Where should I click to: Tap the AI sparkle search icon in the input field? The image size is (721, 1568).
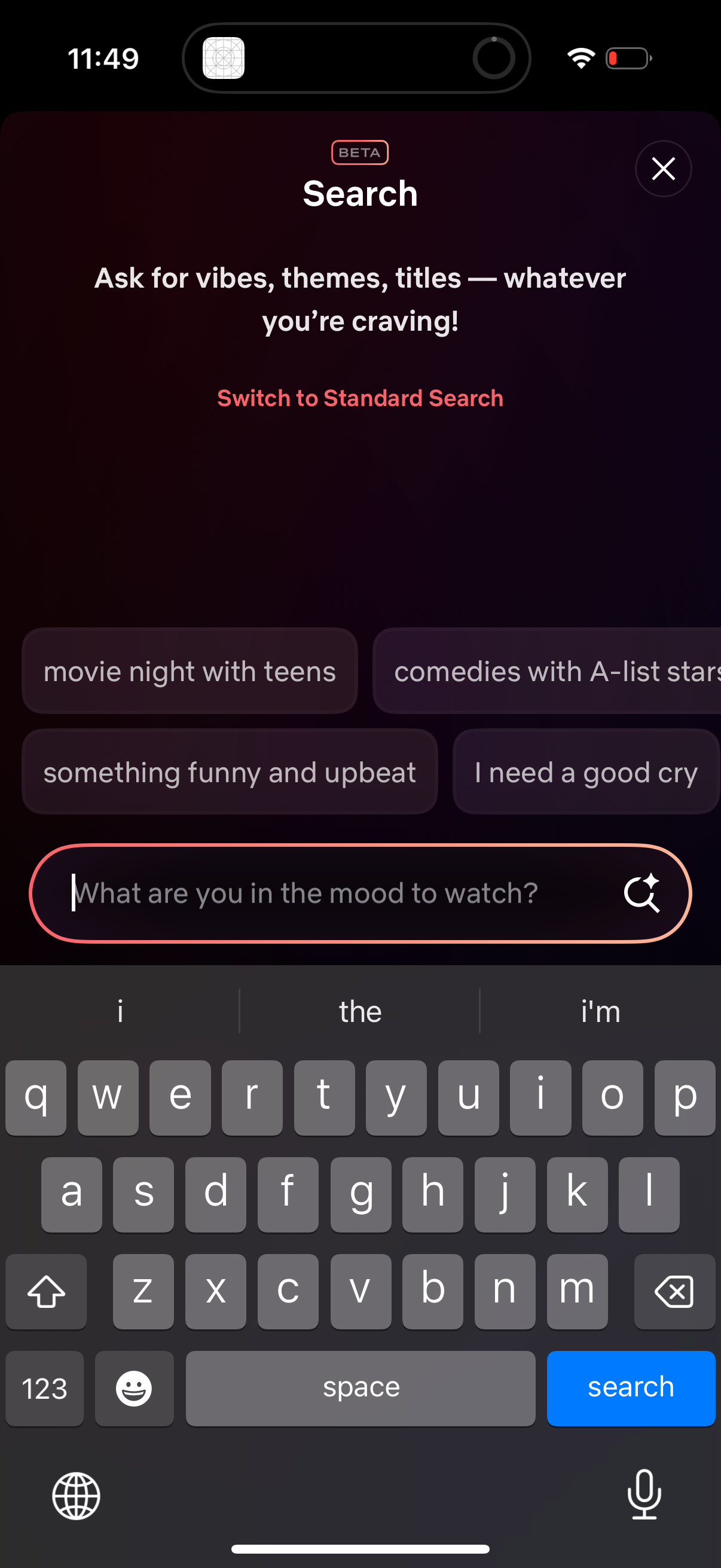[643, 893]
